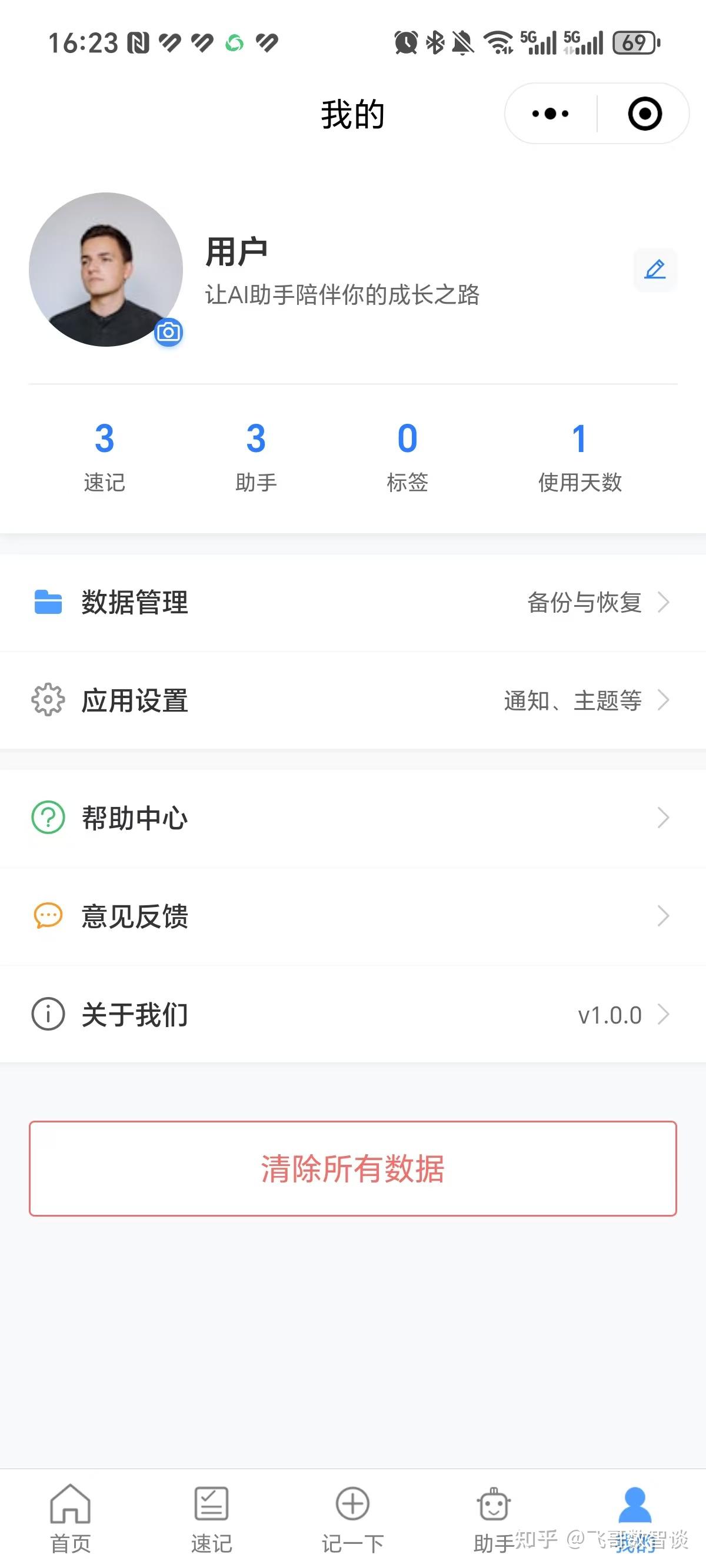Tap the camera icon on the avatar
The width and height of the screenshot is (706, 1568).
tap(169, 333)
